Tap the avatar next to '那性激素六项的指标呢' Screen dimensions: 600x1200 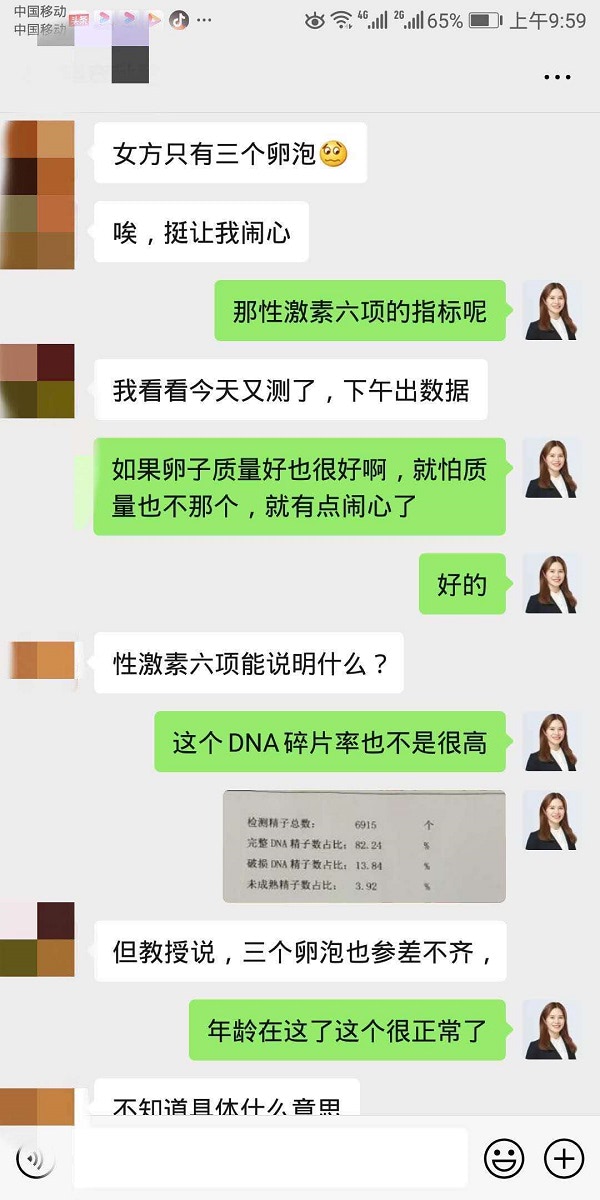[x=552, y=311]
